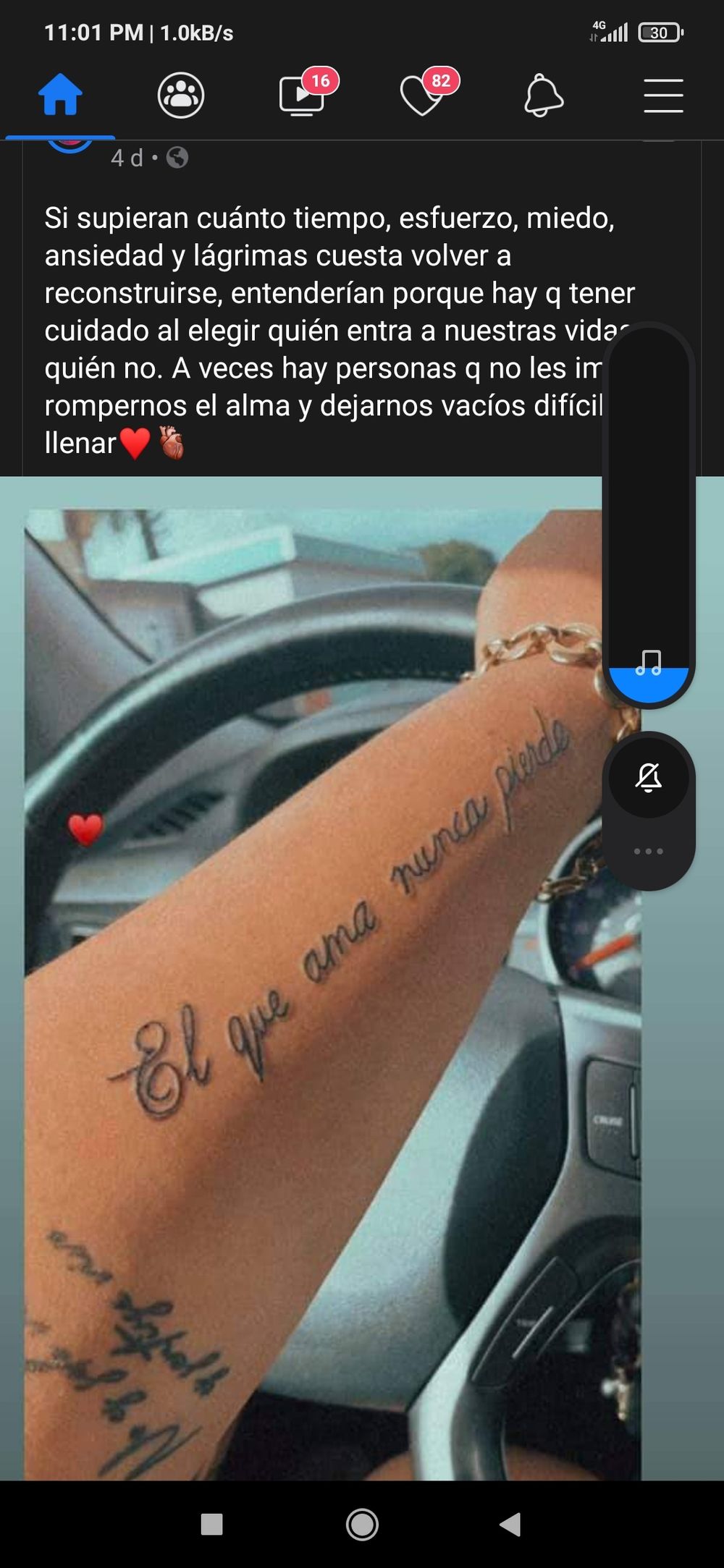Viewport: 724px width, 1568px height.
Task: Set the media volume slider level
Action: [649, 514]
